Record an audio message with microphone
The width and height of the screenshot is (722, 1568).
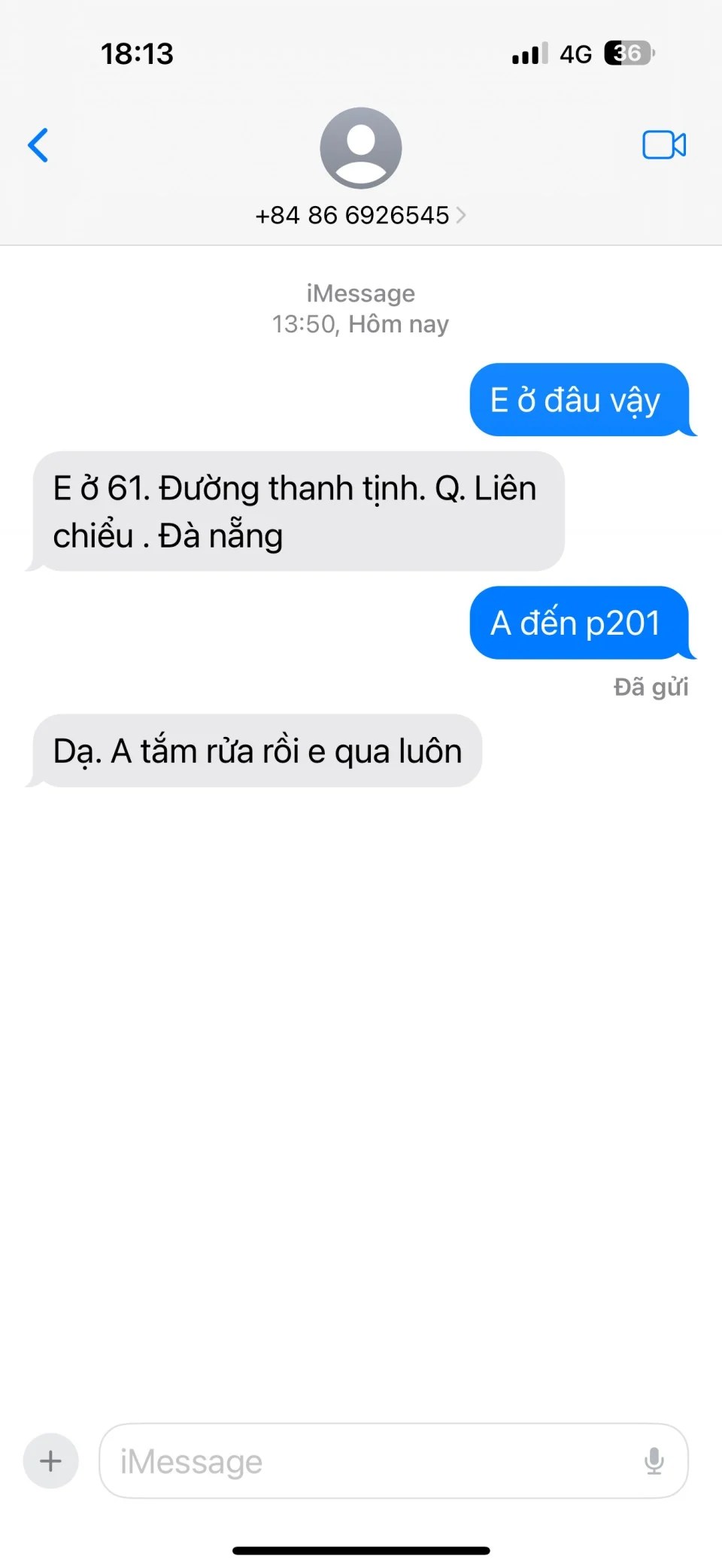[654, 1461]
